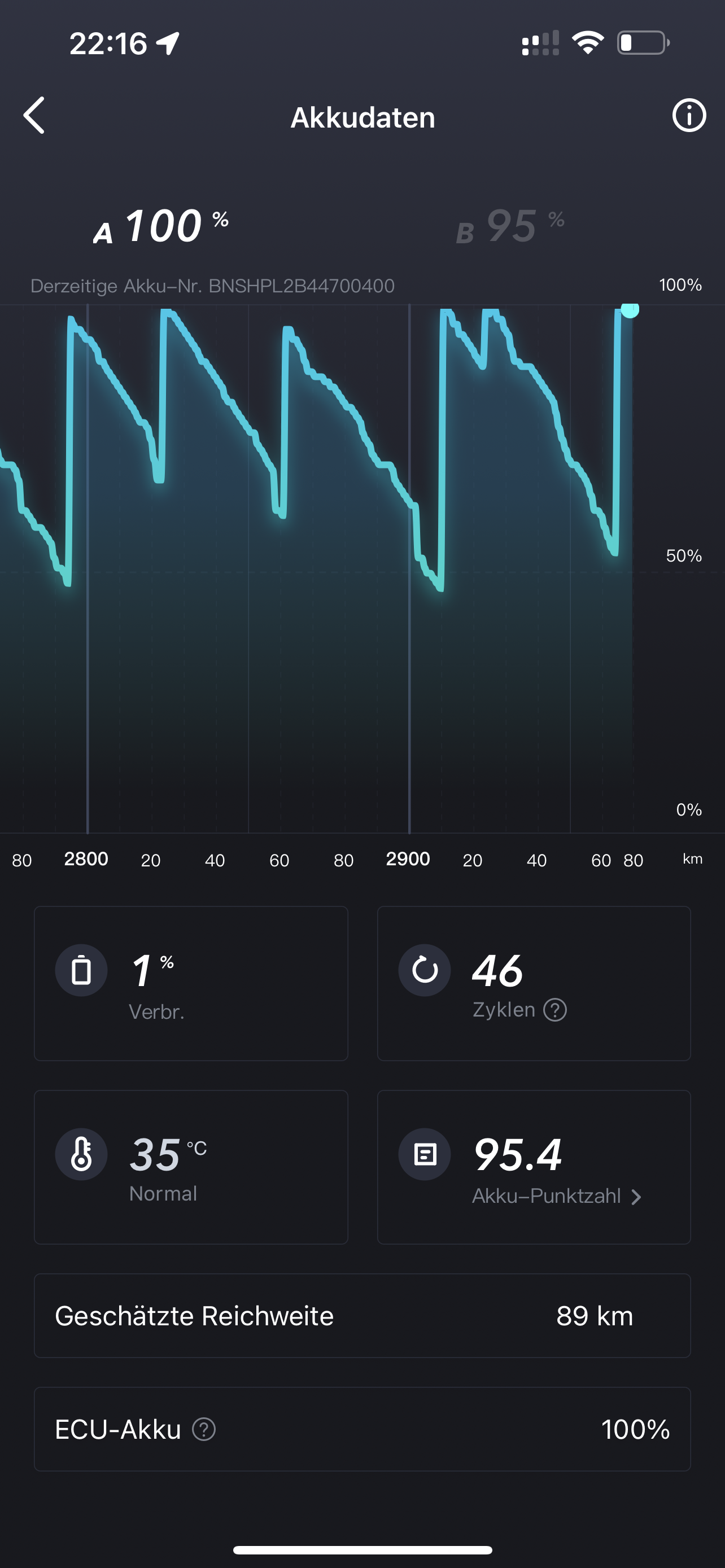Select battery A at 100%
Image resolution: width=725 pixels, height=1568 pixels.
pyautogui.click(x=161, y=226)
